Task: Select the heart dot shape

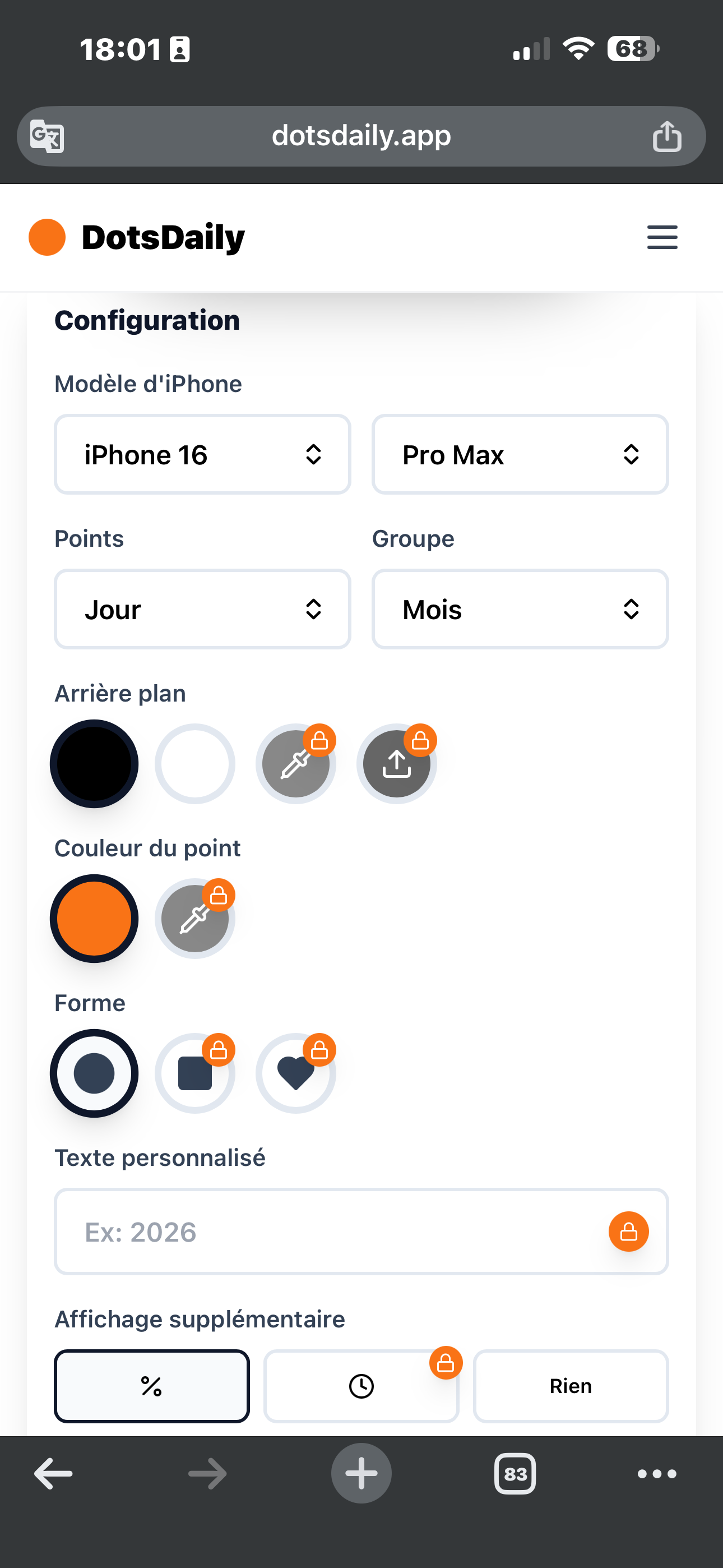Action: (296, 1073)
